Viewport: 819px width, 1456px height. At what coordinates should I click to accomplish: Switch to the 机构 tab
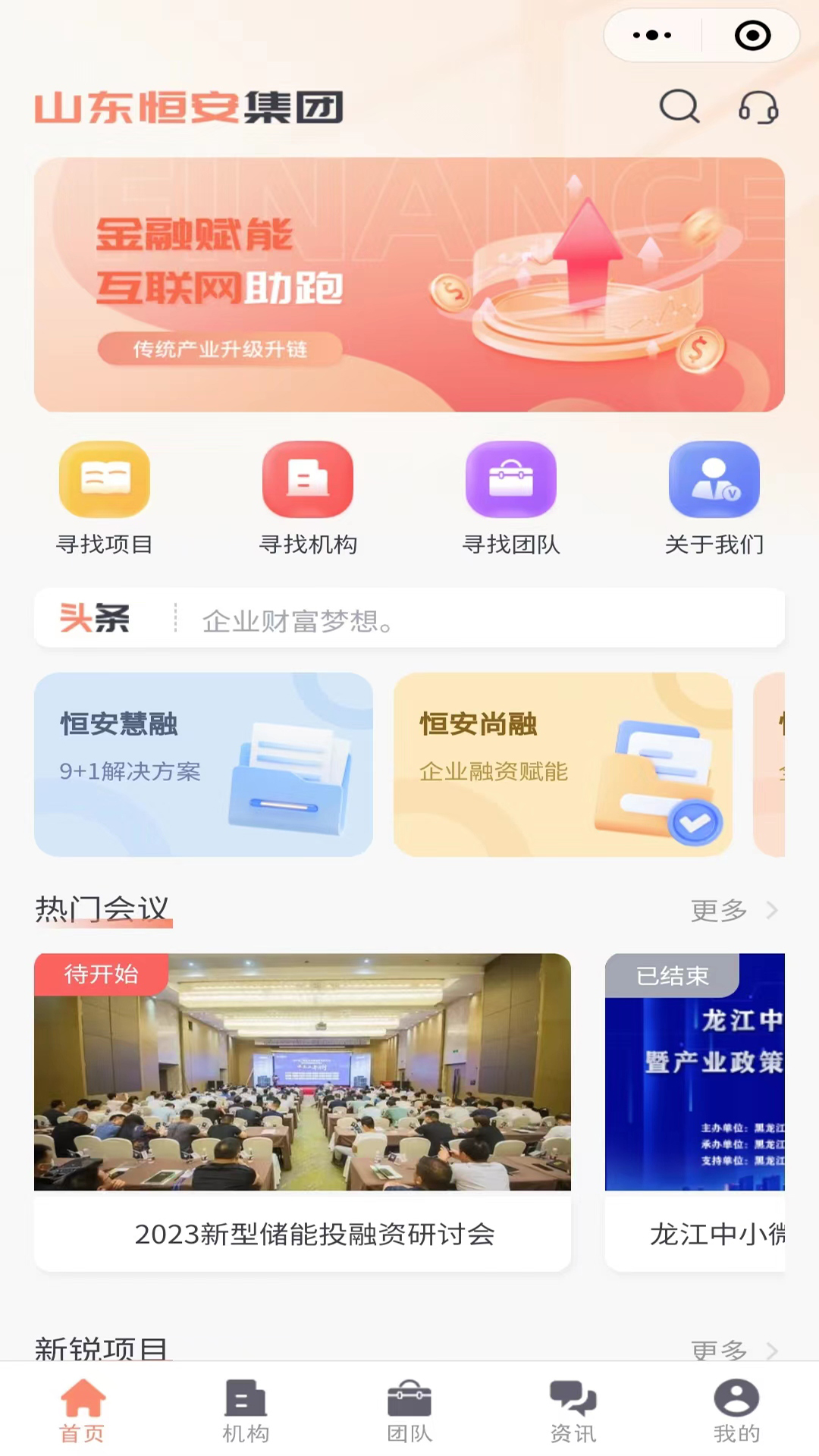click(x=246, y=1410)
